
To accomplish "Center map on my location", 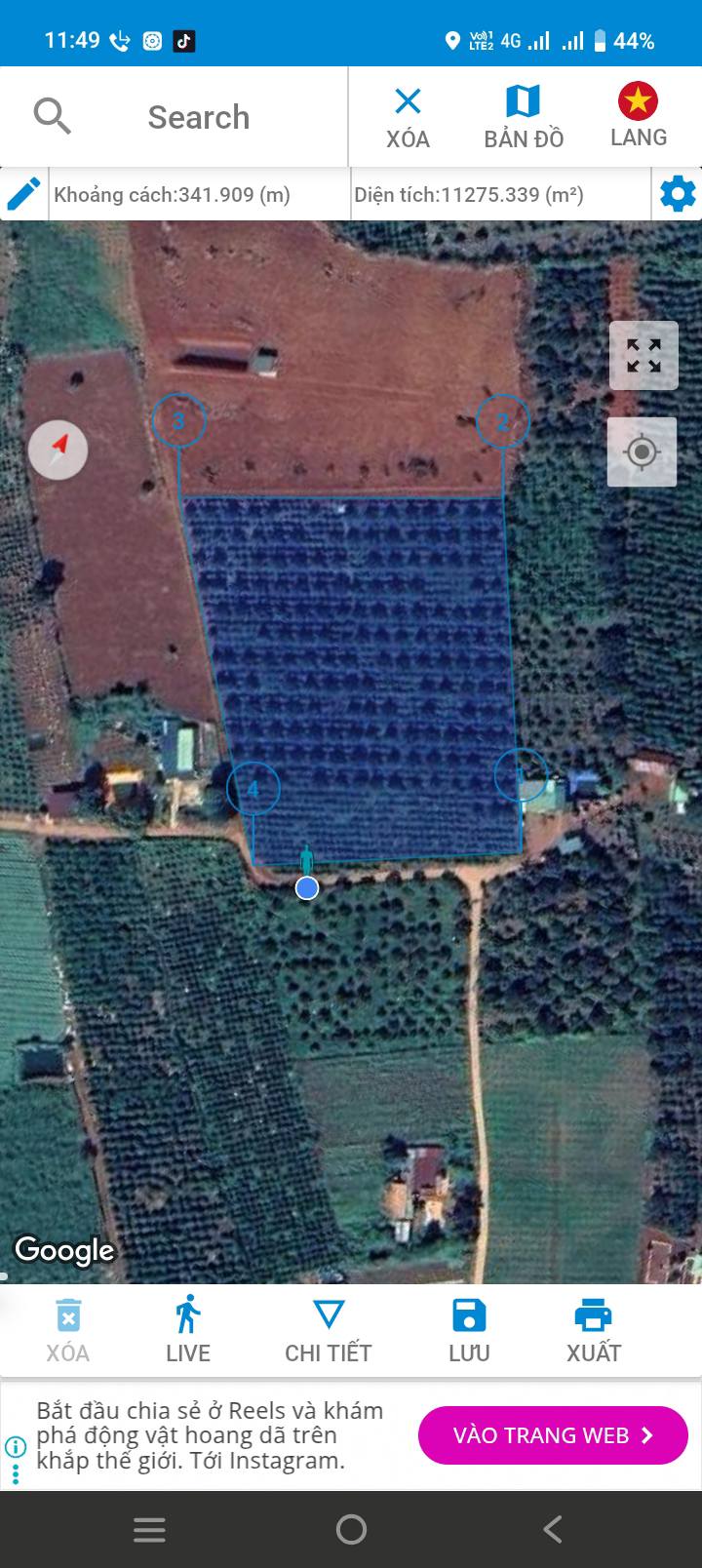I will coord(642,452).
